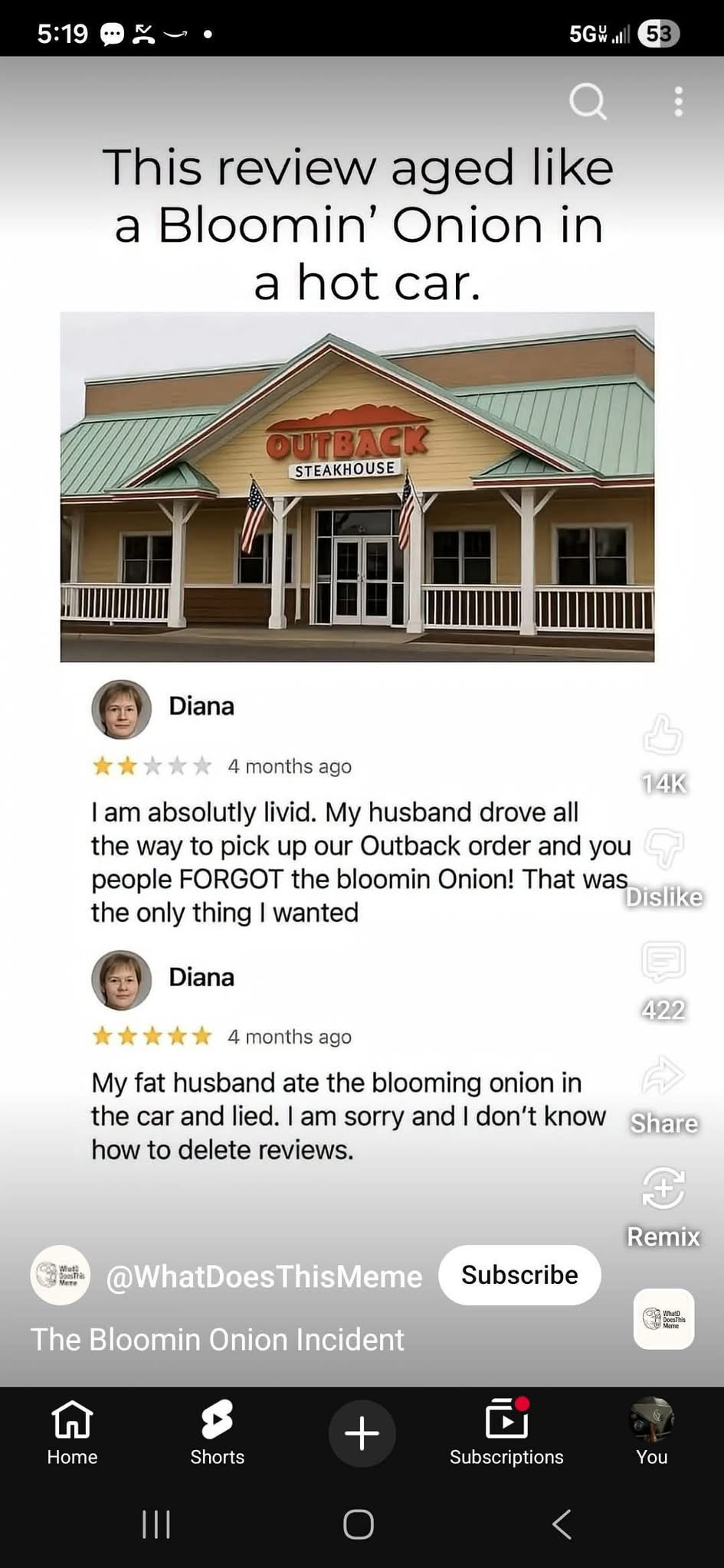Image resolution: width=724 pixels, height=1568 pixels.
Task: Open the comments with 422 replies
Action: [663, 962]
